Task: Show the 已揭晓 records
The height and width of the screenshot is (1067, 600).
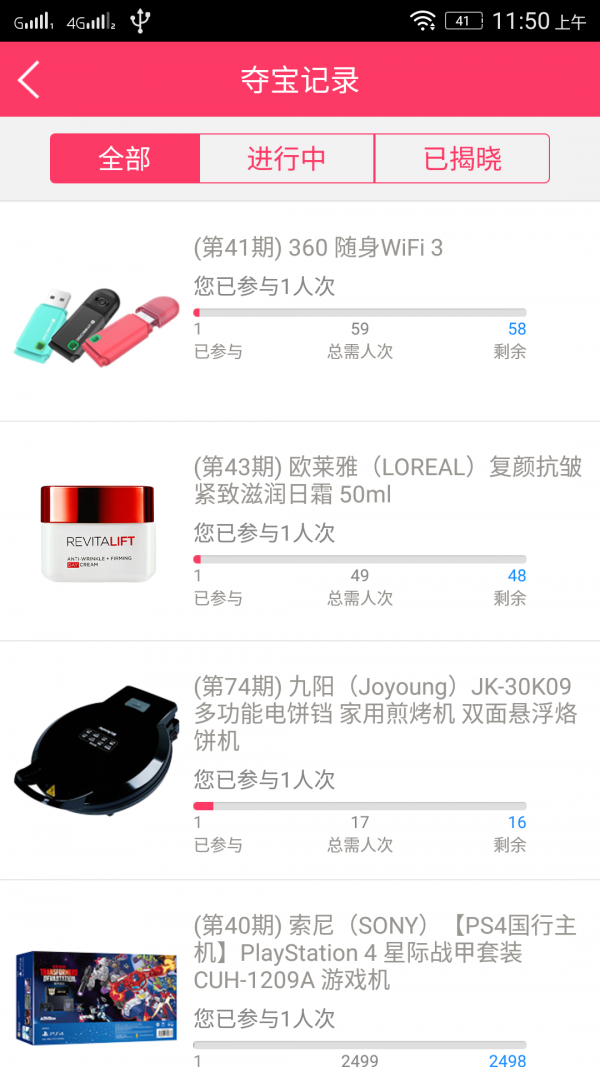Action: [x=462, y=159]
